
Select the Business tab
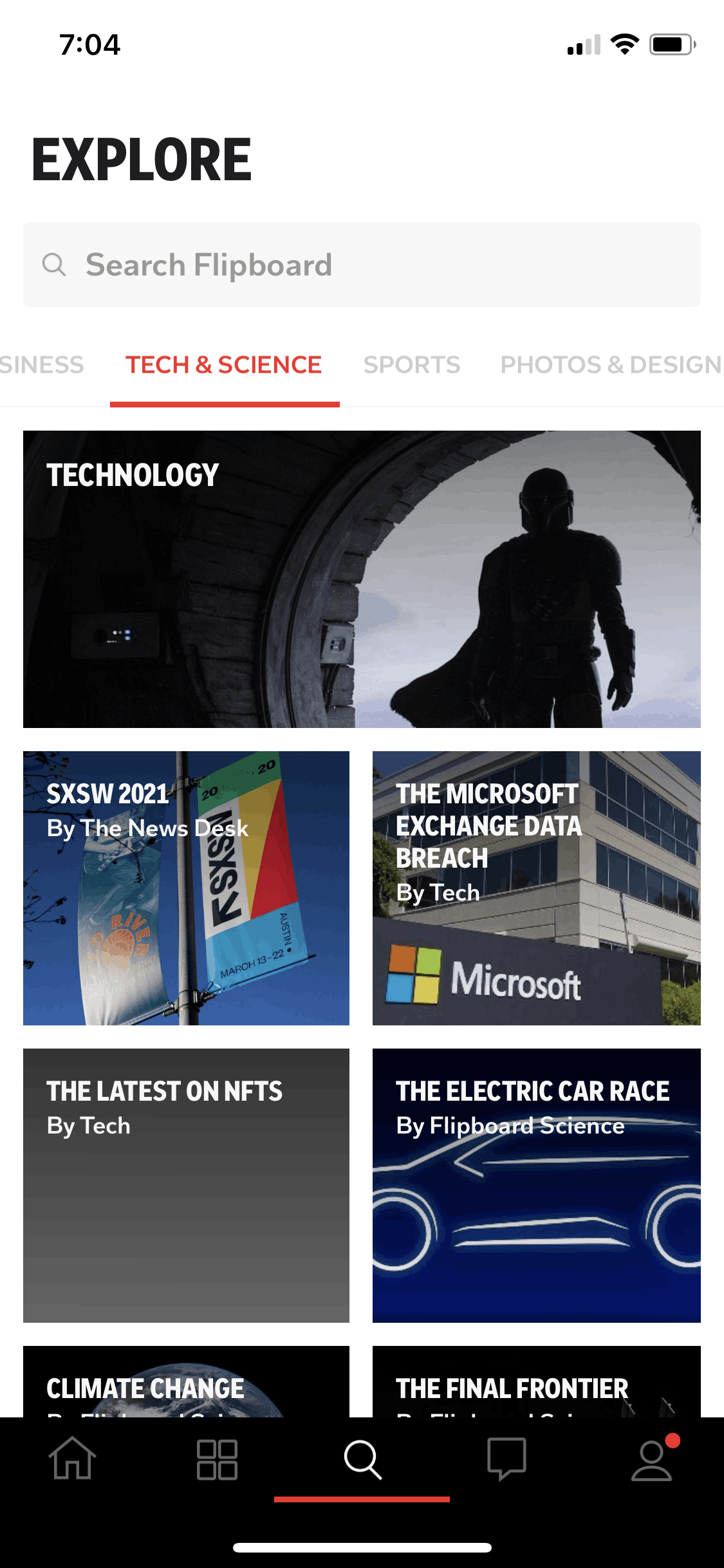click(x=42, y=365)
